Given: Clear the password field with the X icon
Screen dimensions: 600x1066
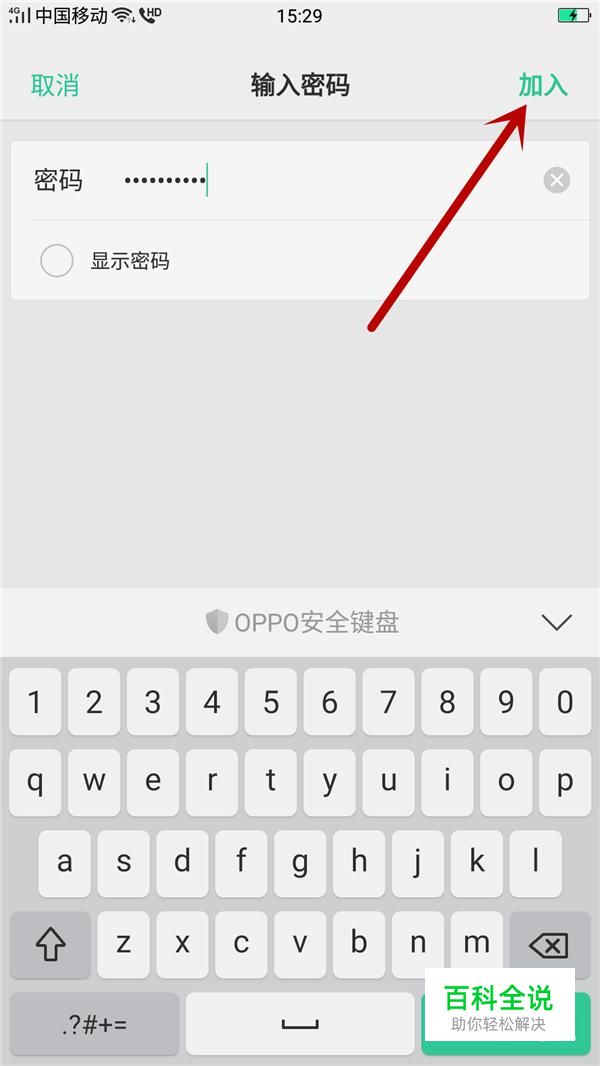Looking at the screenshot, I should coord(557,180).
